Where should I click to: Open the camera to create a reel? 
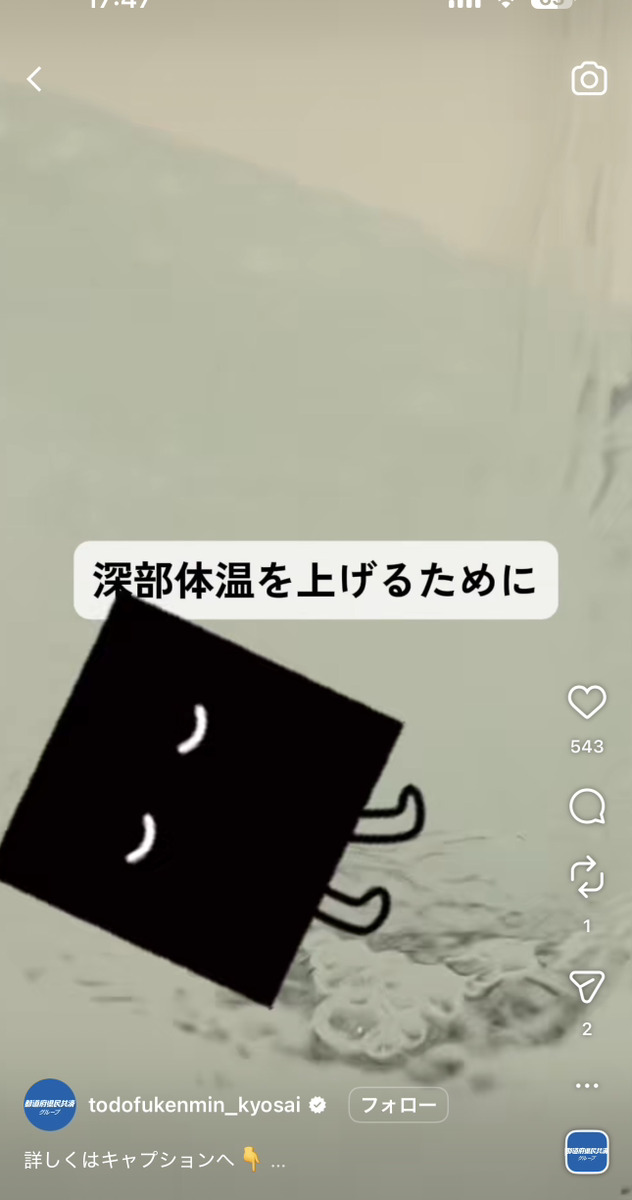click(x=589, y=79)
